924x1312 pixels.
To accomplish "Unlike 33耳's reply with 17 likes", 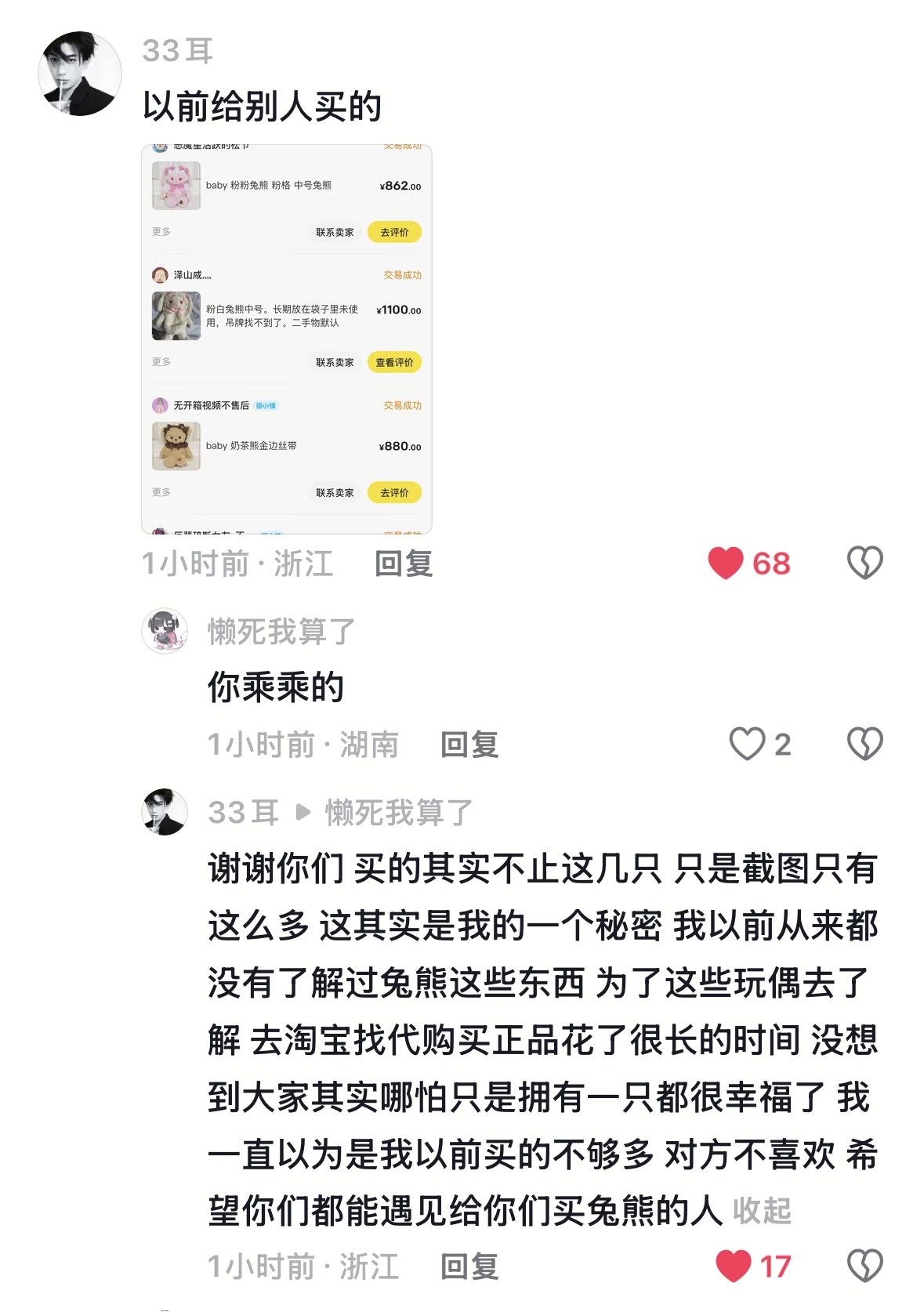I will (x=734, y=1267).
